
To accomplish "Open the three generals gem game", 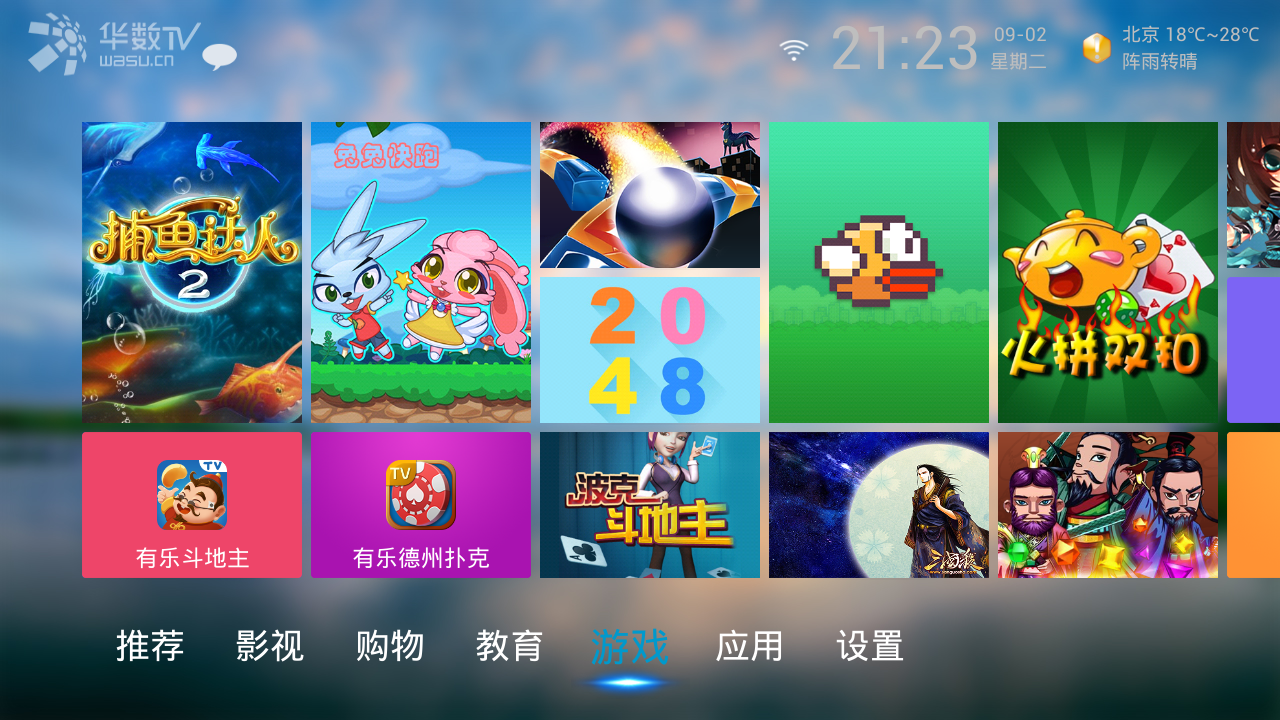I will tap(1108, 505).
